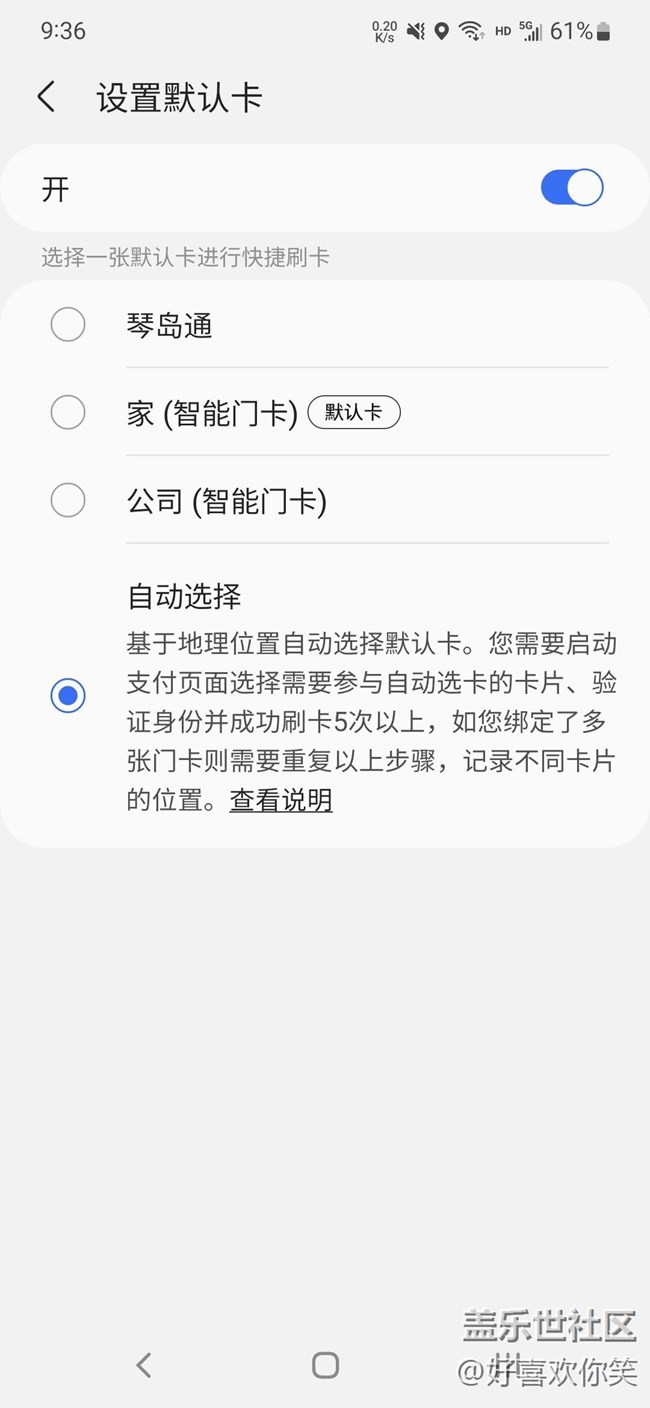Image resolution: width=650 pixels, height=1408 pixels.
Task: Turn off the 开 default card switch
Action: point(572,188)
